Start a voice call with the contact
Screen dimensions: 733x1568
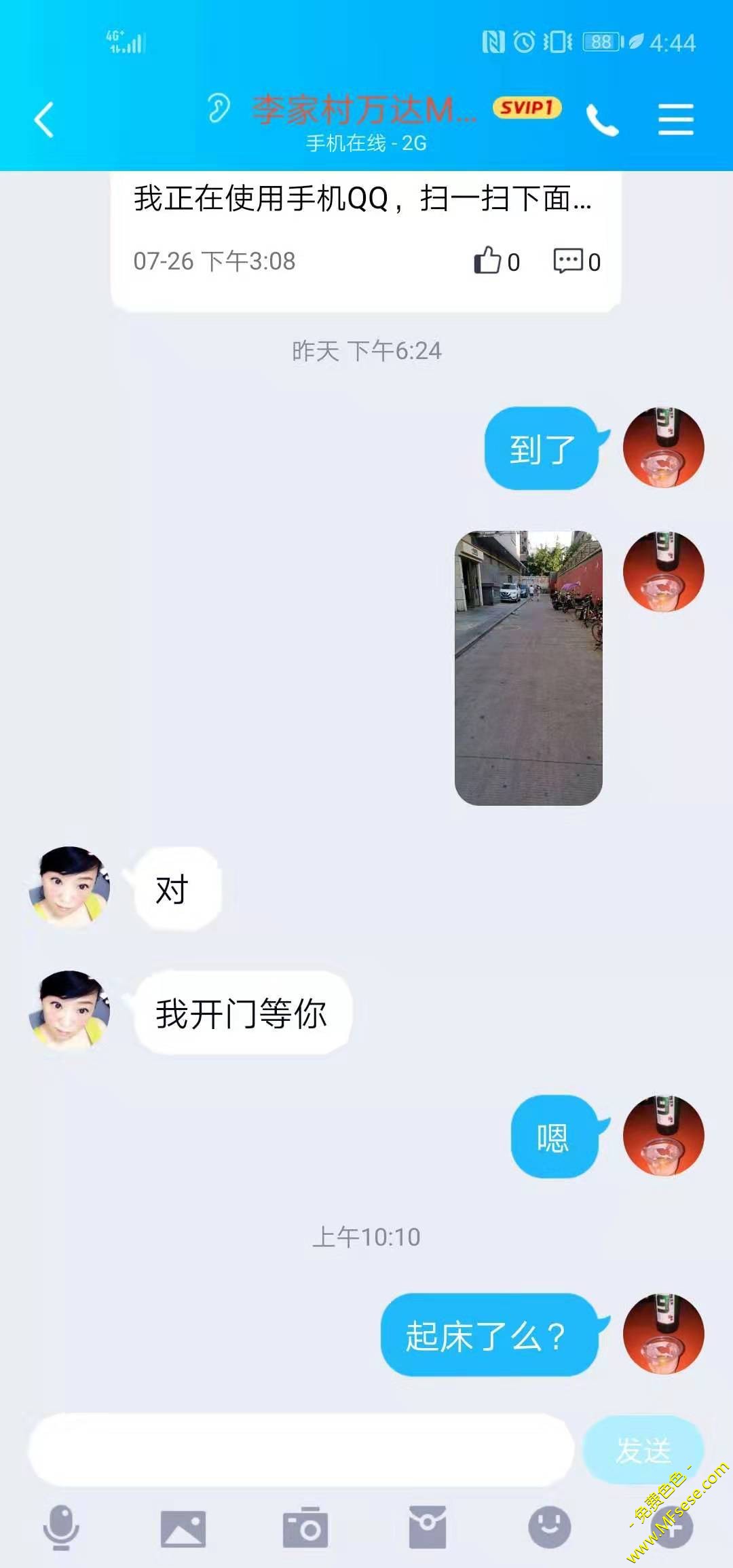pos(602,120)
